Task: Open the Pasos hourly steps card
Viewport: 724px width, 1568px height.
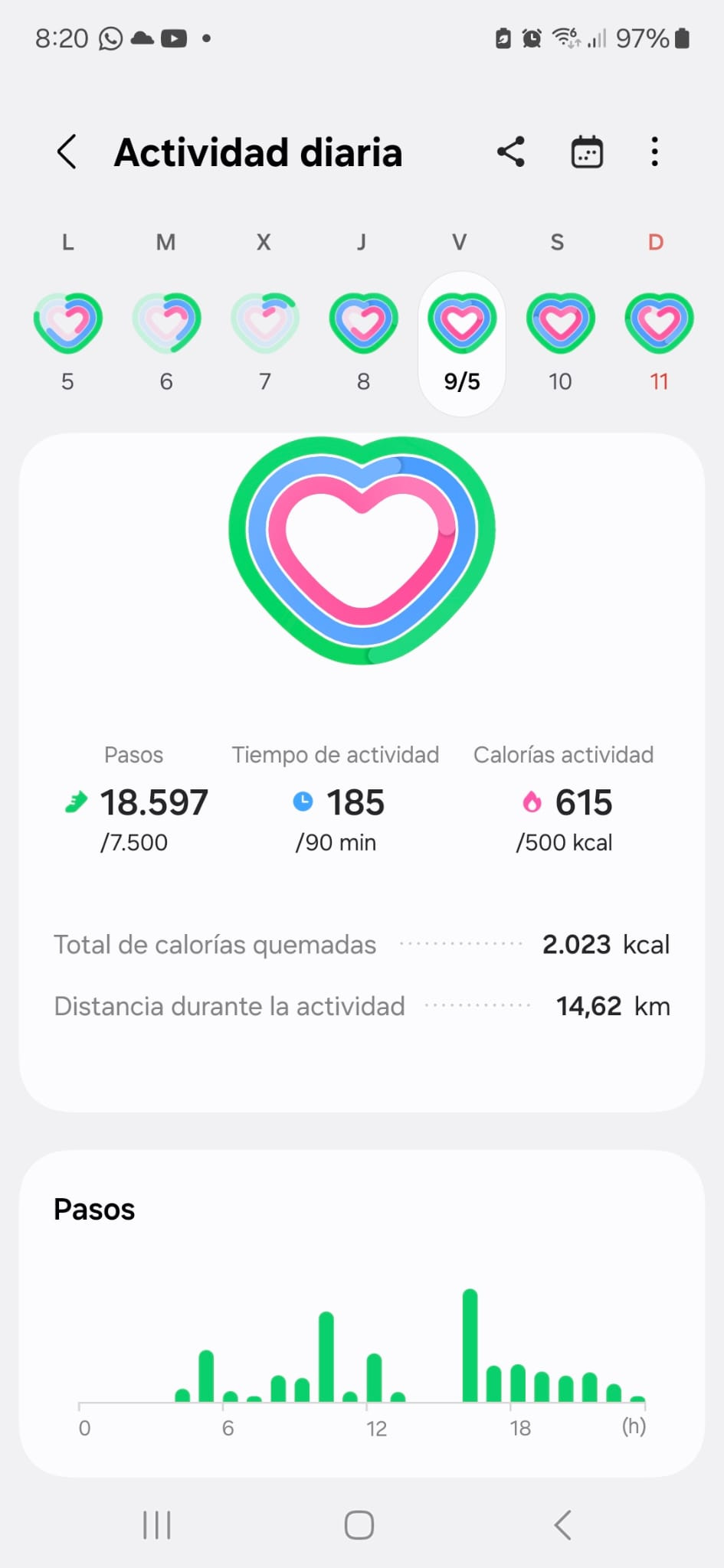Action: 362,1312
